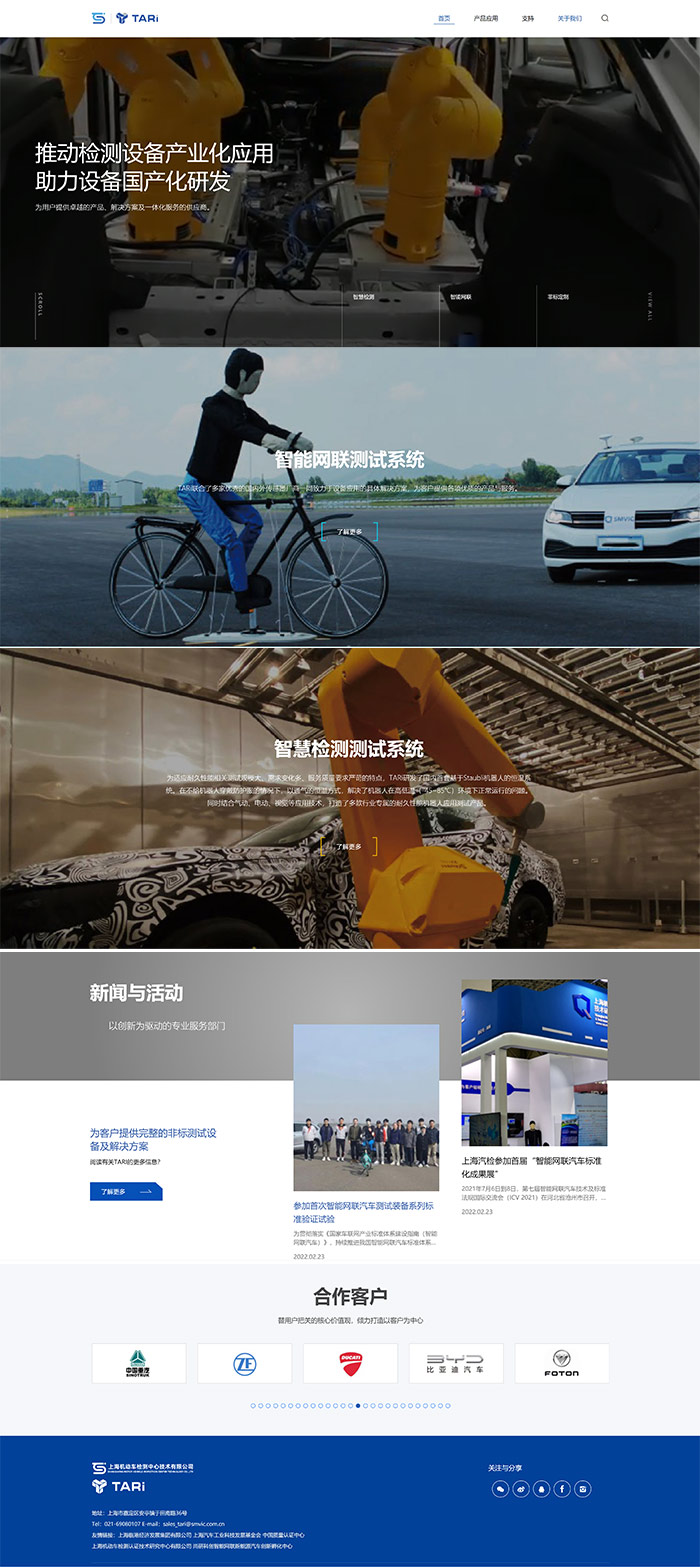
Task: Go to the 首页 nav item
Action: [x=444, y=18]
